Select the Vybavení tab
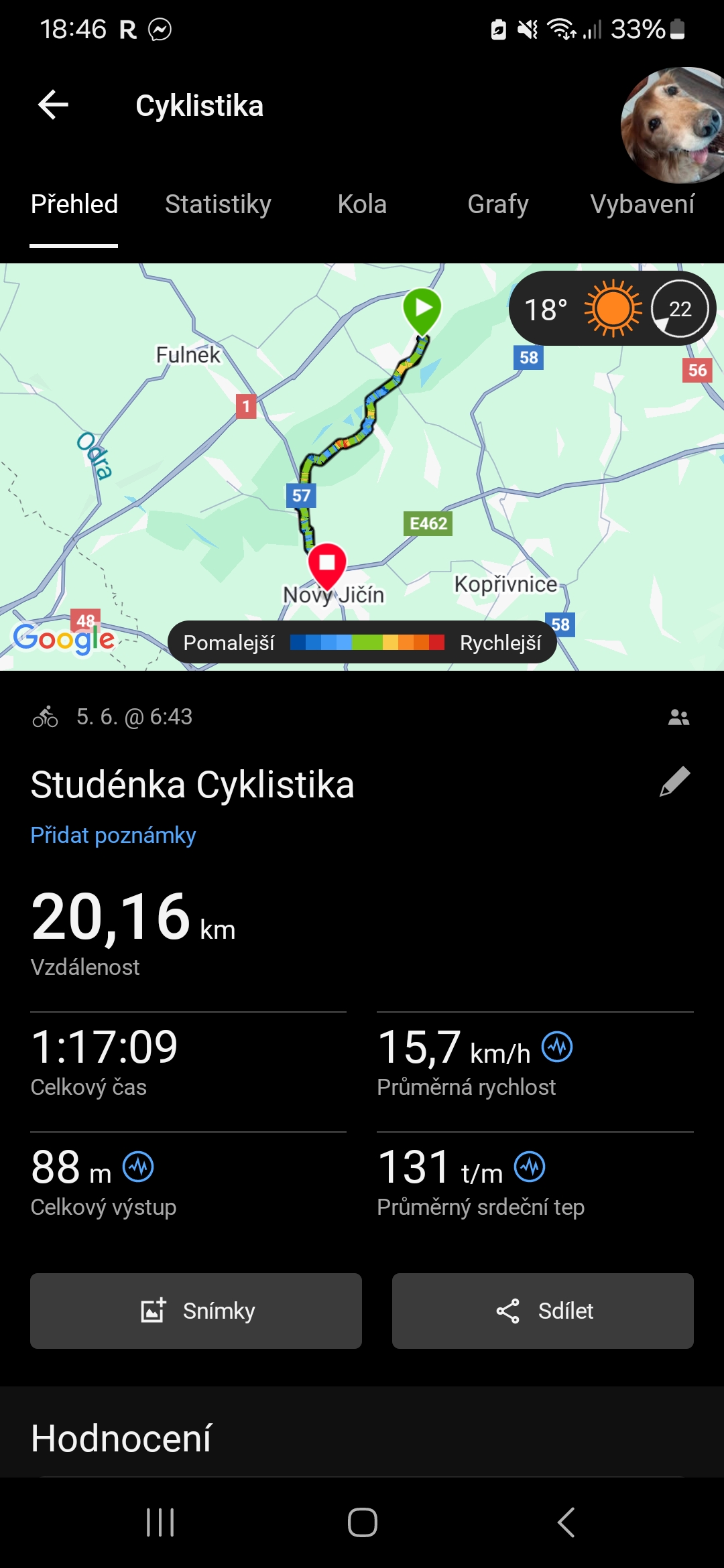The height and width of the screenshot is (1568, 724). pos(642,204)
